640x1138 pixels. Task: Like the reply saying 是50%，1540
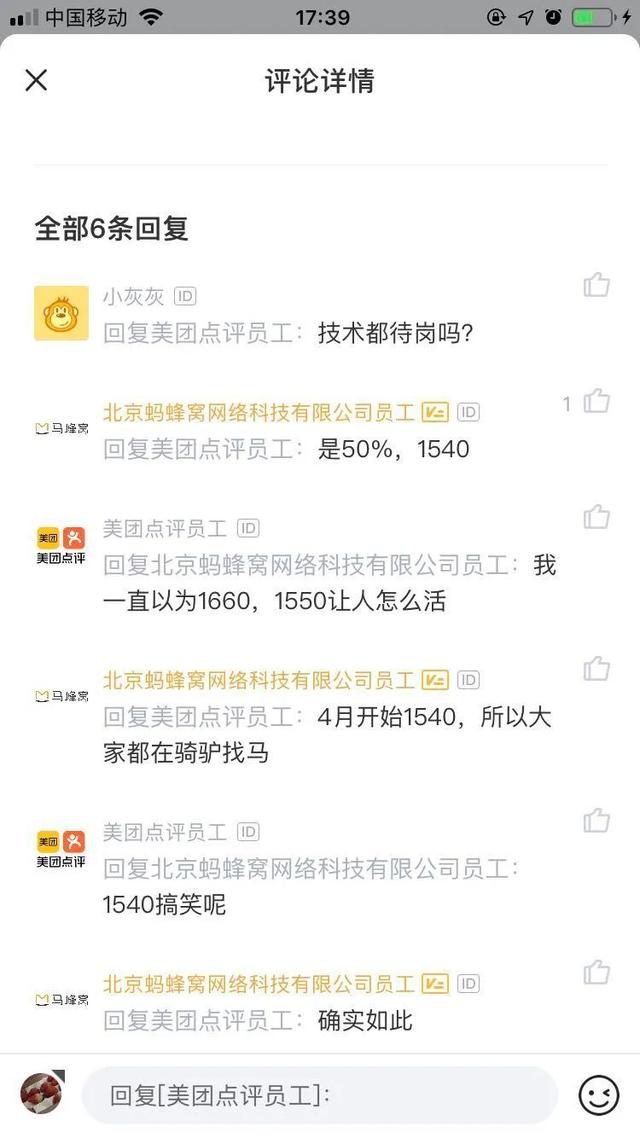coord(597,401)
